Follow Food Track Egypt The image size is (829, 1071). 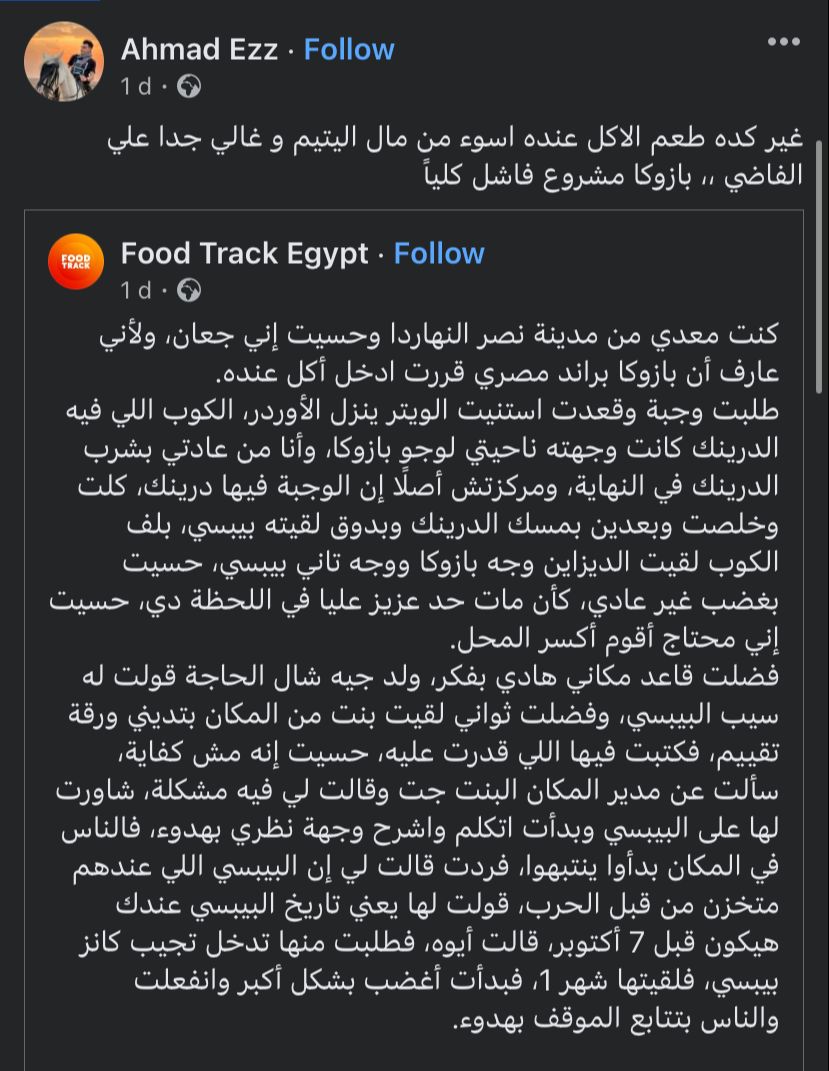pyautogui.click(x=439, y=254)
